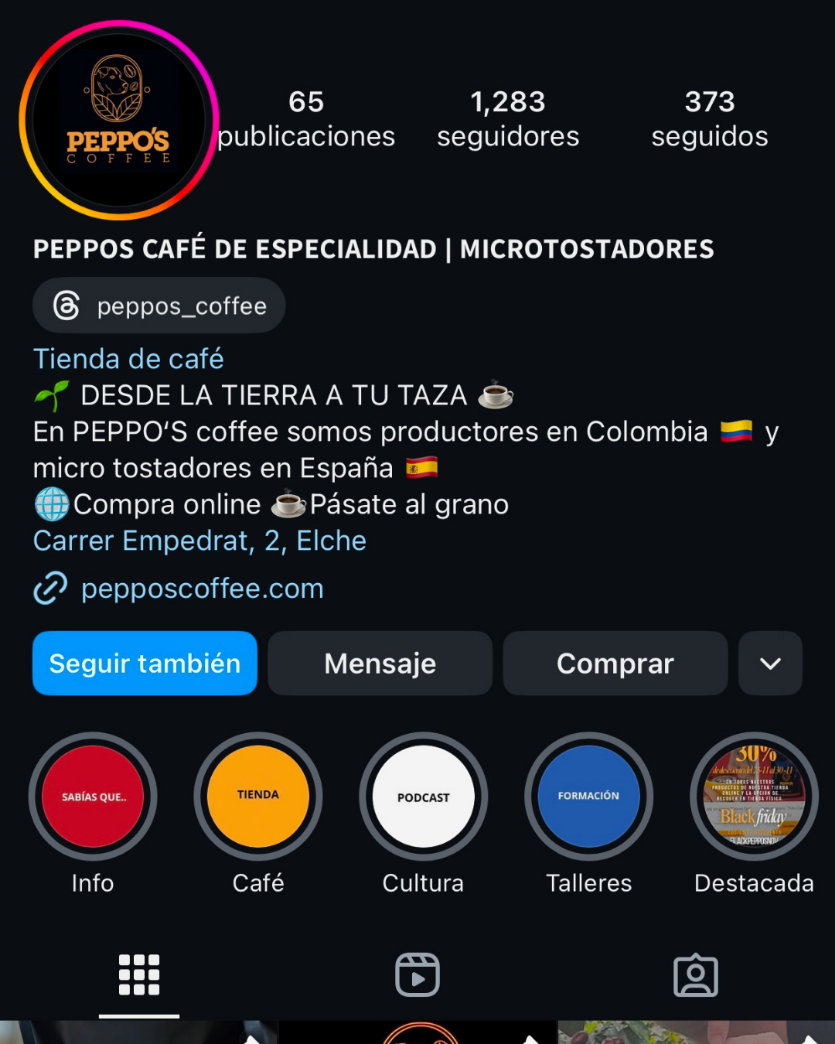Open the peppos_coffee Threads badge

(159, 306)
